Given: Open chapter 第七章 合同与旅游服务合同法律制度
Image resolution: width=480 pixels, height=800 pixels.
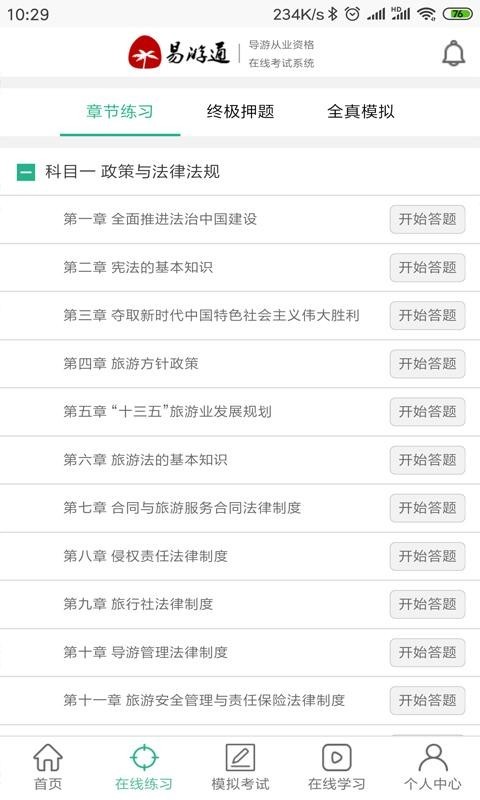Looking at the screenshot, I should [182, 508].
